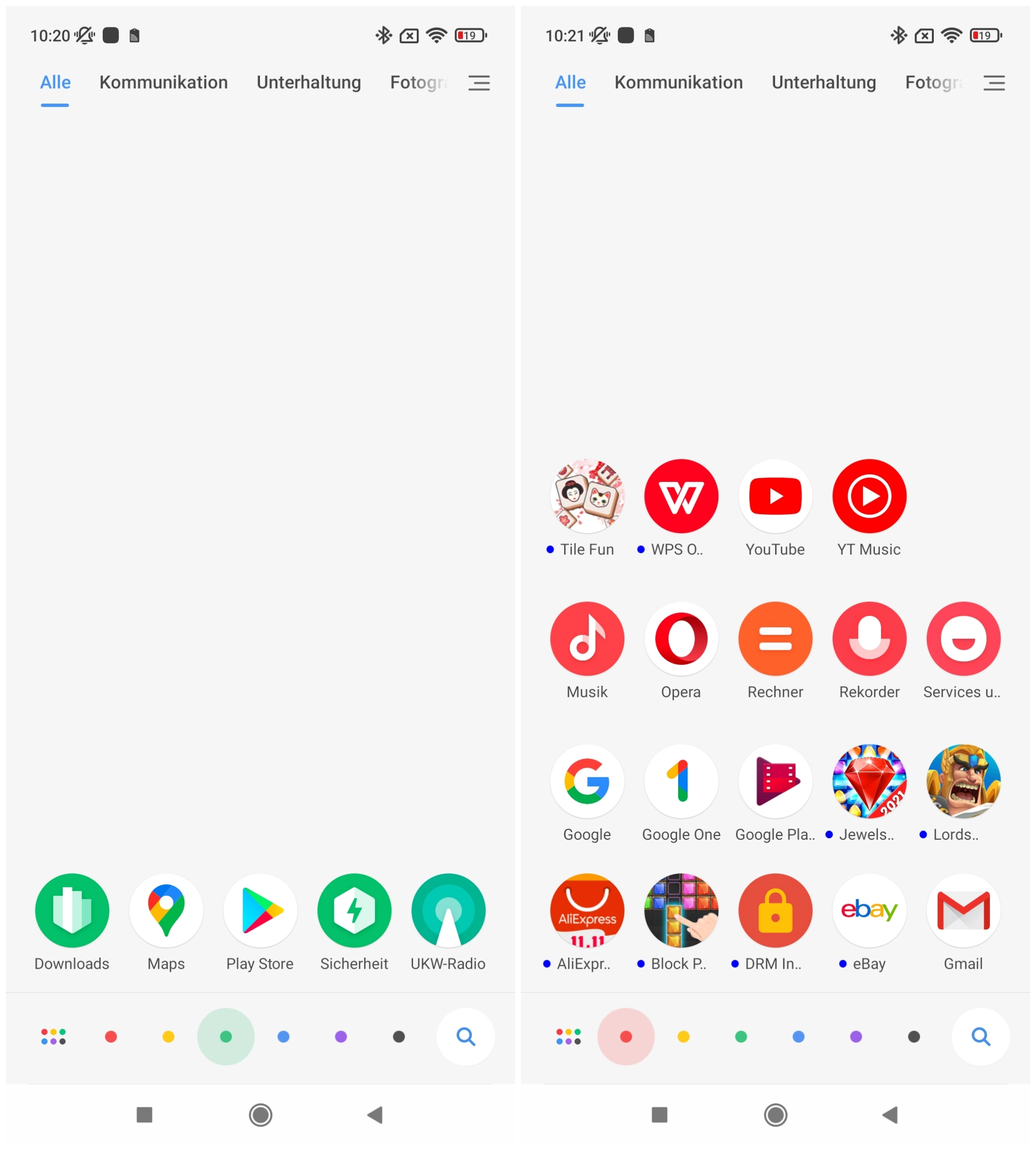Screen dimensions: 1036x1151
Task: Open the Gmail app
Action: [963, 910]
